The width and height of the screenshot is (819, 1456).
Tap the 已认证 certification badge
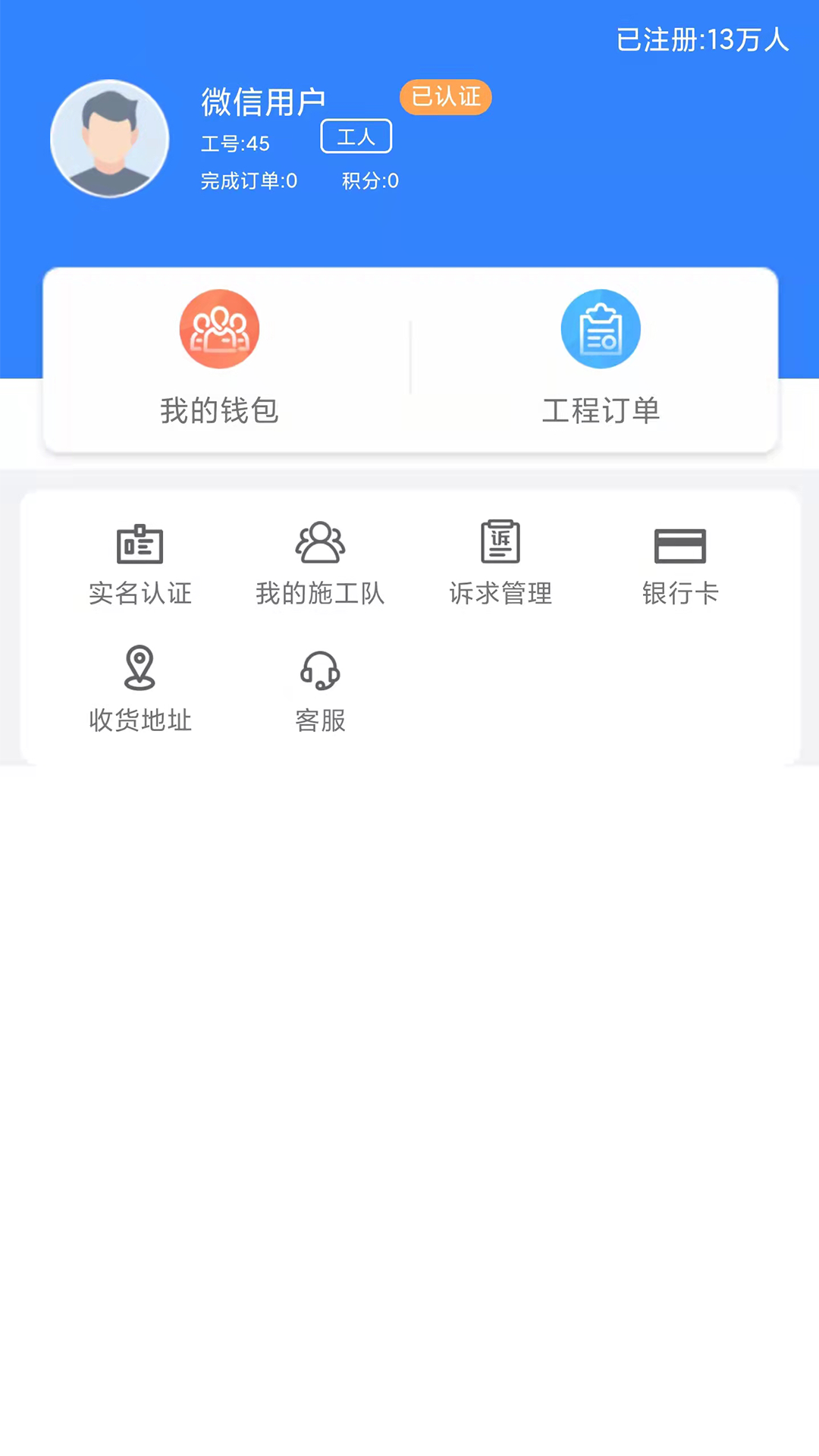coord(445,97)
